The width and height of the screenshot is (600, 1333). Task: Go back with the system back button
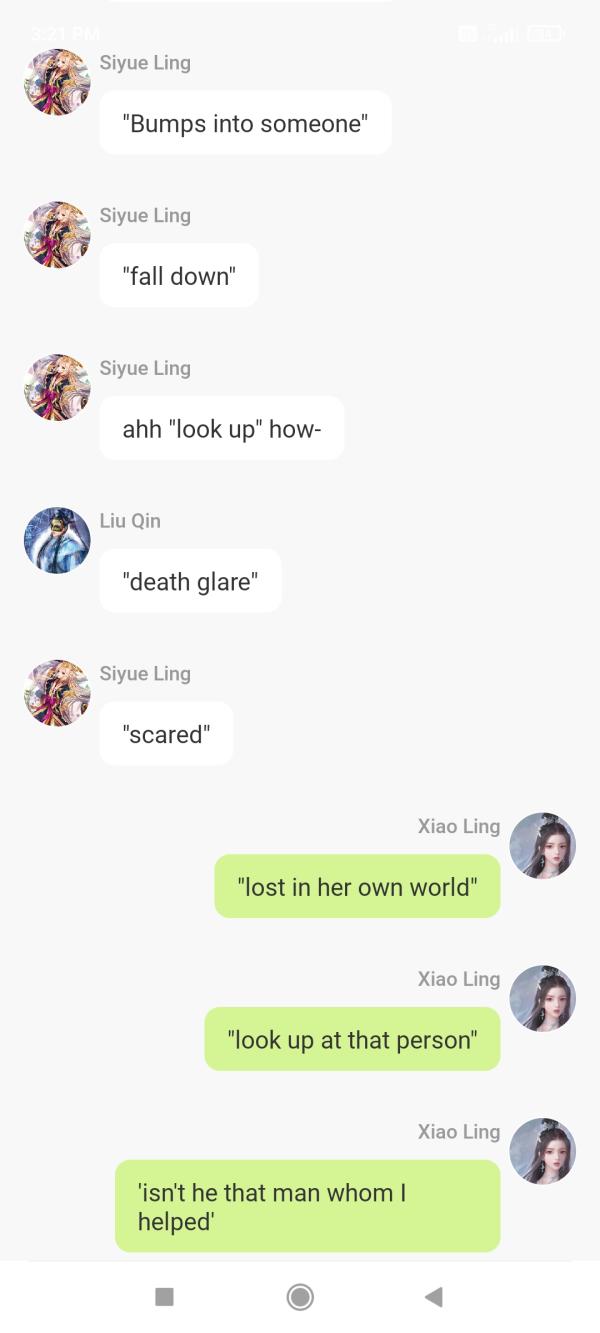433,1297
